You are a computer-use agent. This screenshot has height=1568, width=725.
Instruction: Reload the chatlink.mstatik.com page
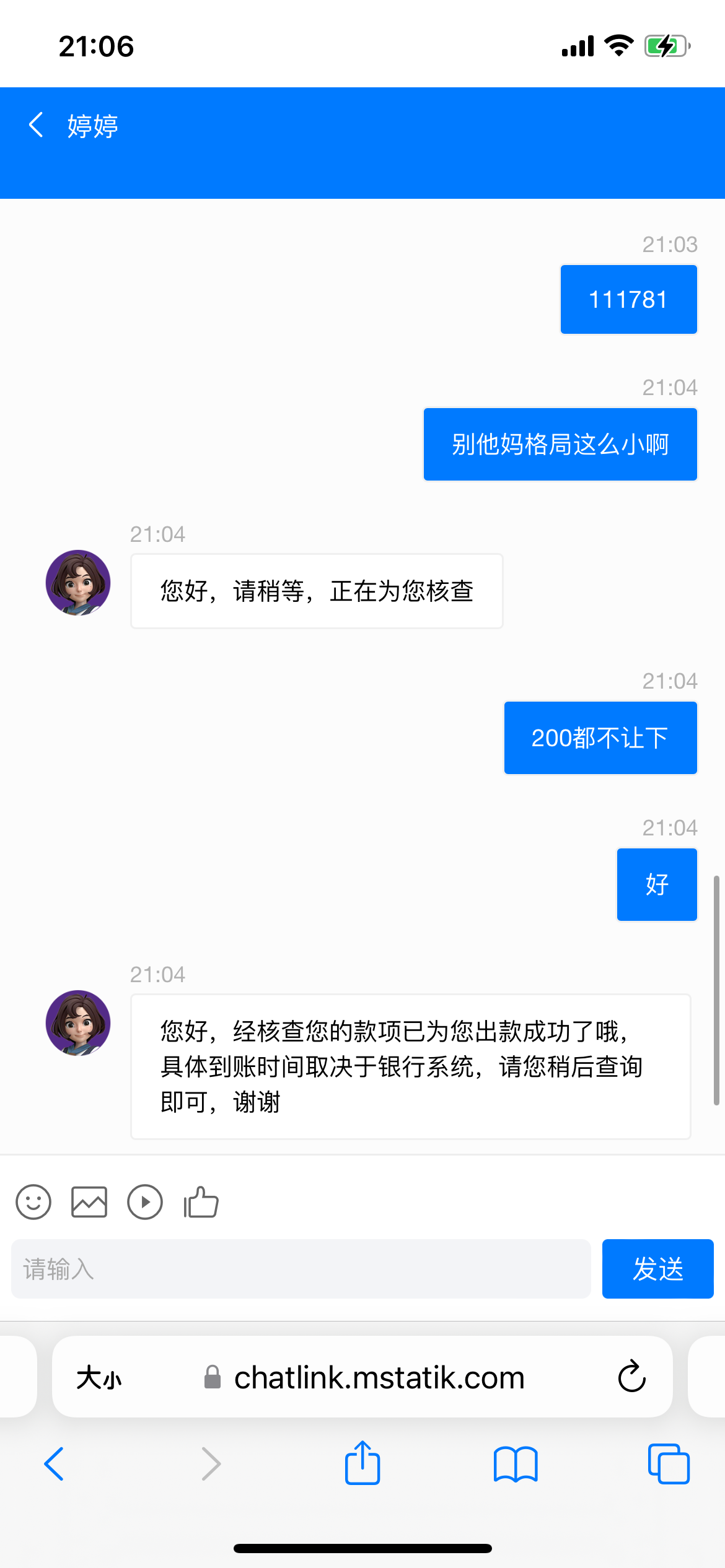(x=631, y=1377)
